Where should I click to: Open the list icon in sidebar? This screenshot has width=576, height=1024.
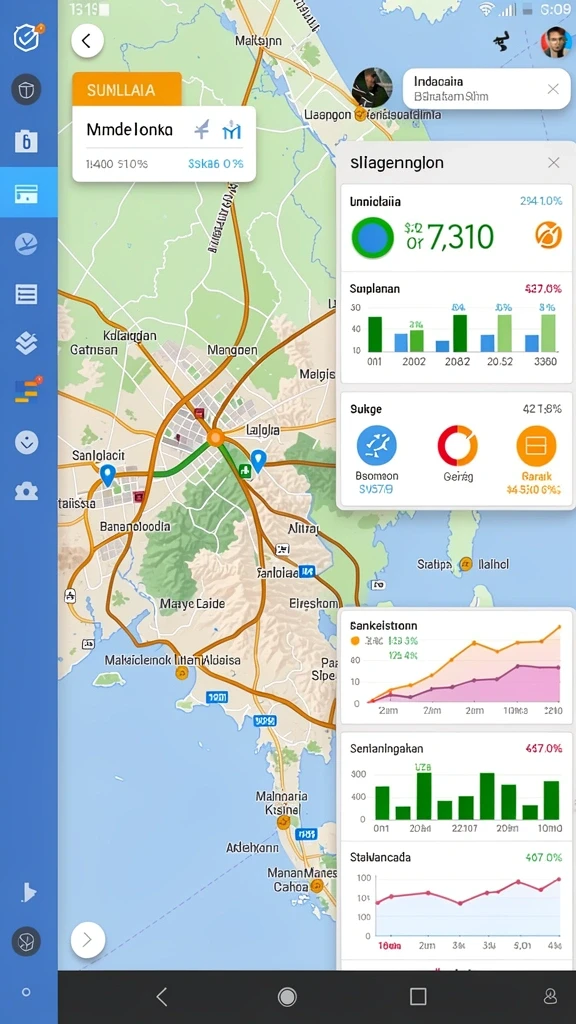(x=26, y=295)
